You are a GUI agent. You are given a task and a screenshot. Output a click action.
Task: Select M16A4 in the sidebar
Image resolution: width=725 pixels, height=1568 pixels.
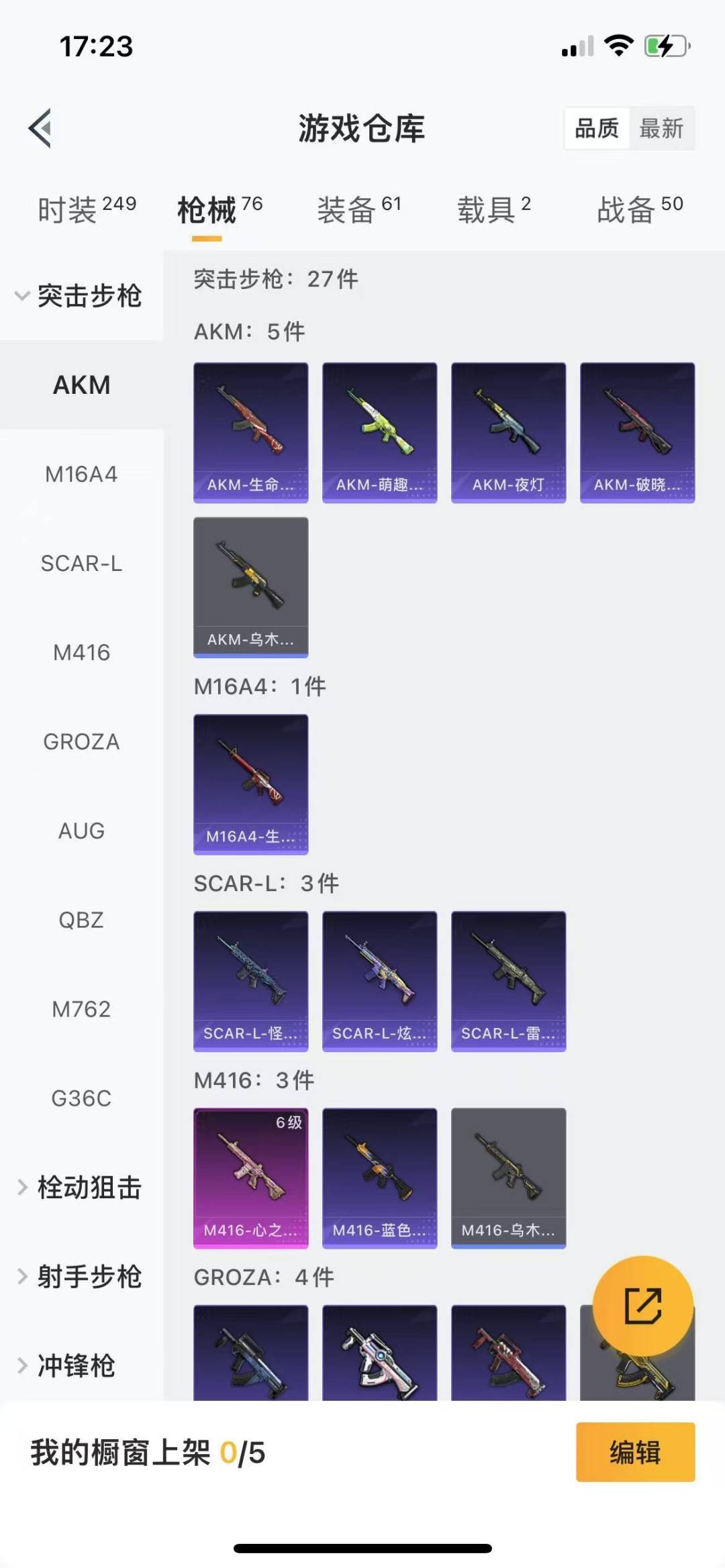(x=81, y=474)
